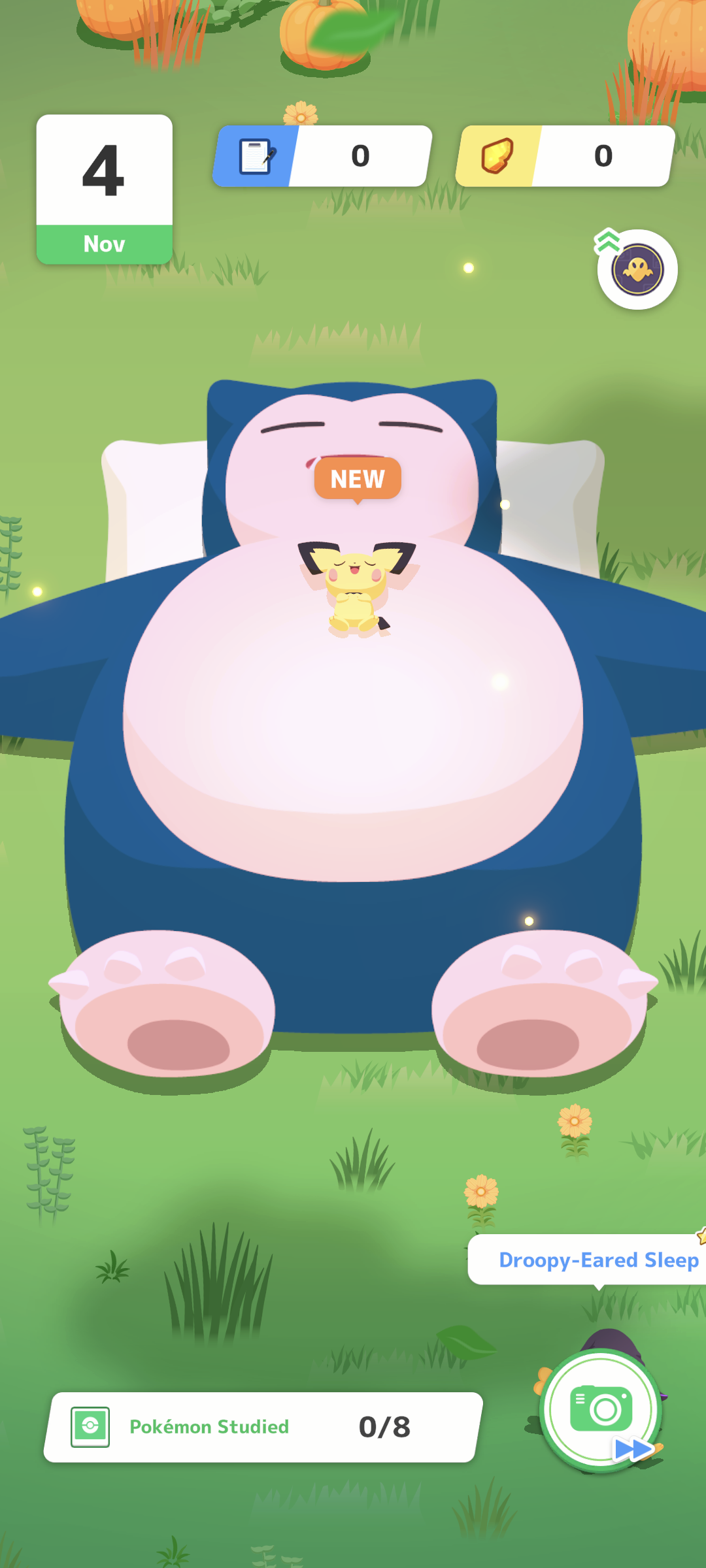
Task: Open the Pokémon Studied panel
Action: click(x=261, y=1427)
